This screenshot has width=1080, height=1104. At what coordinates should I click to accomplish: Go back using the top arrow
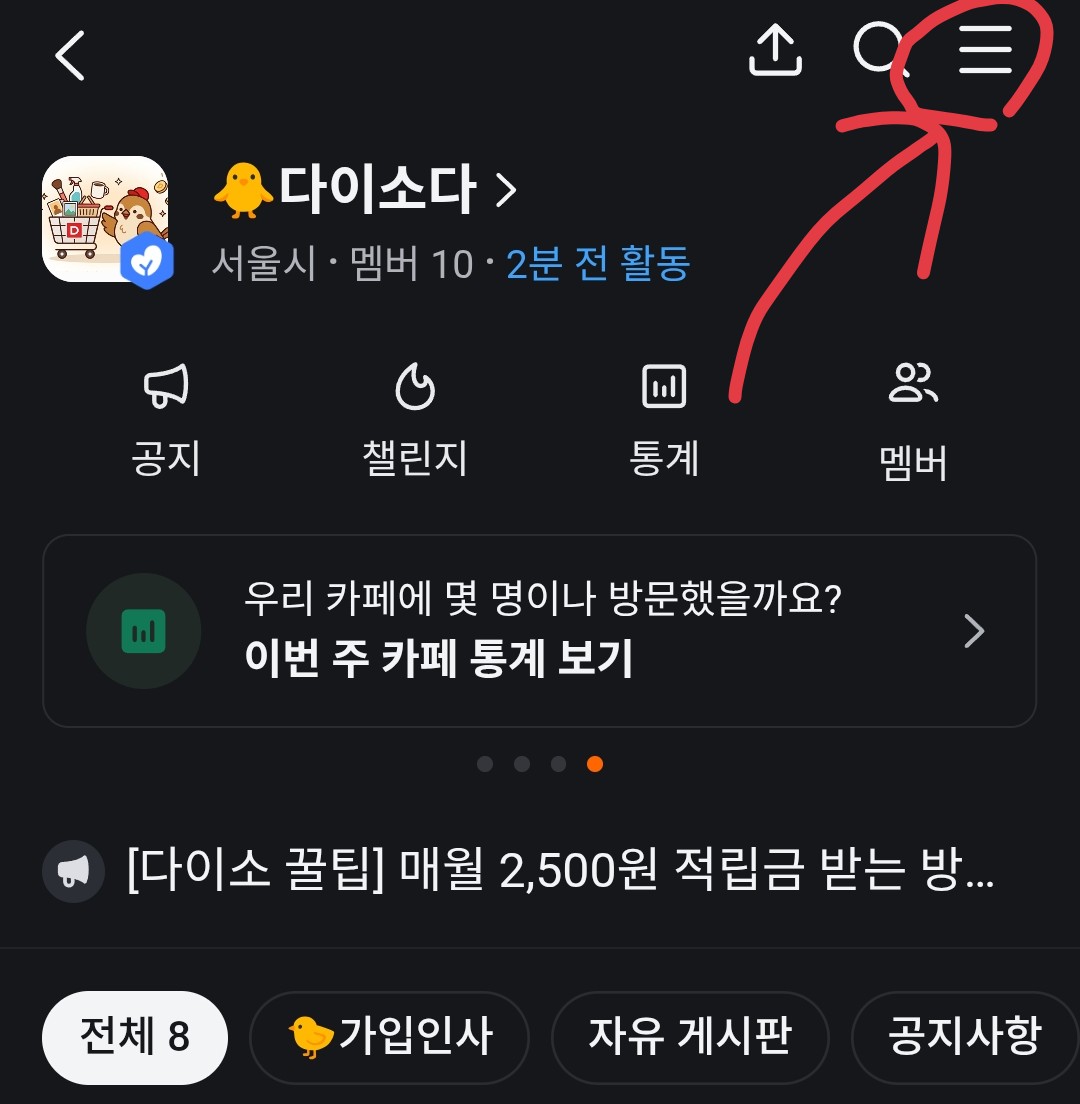click(x=70, y=55)
